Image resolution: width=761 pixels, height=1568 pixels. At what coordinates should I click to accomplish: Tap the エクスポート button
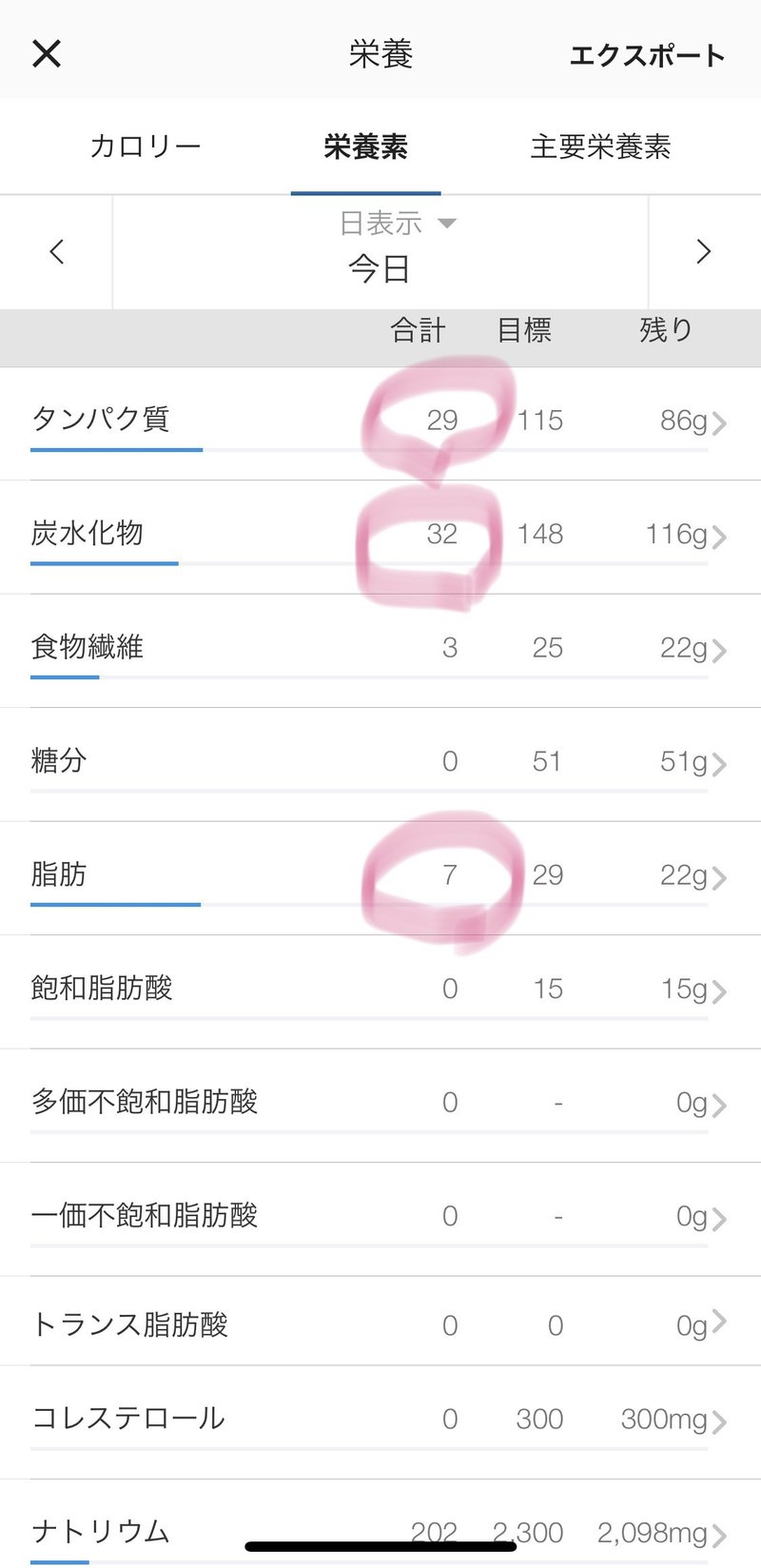point(647,55)
